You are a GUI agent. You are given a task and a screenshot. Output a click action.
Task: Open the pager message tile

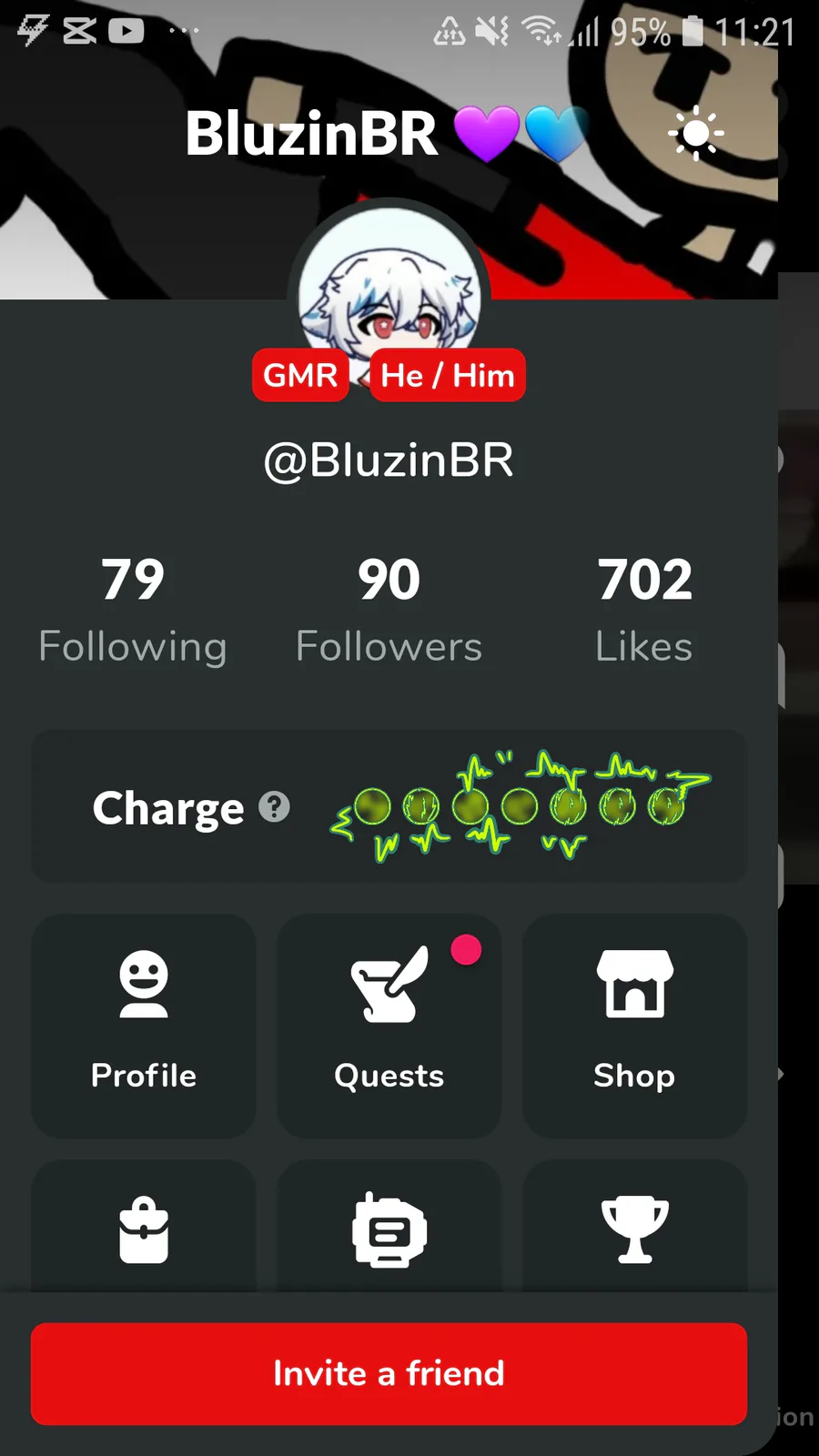click(x=389, y=1227)
